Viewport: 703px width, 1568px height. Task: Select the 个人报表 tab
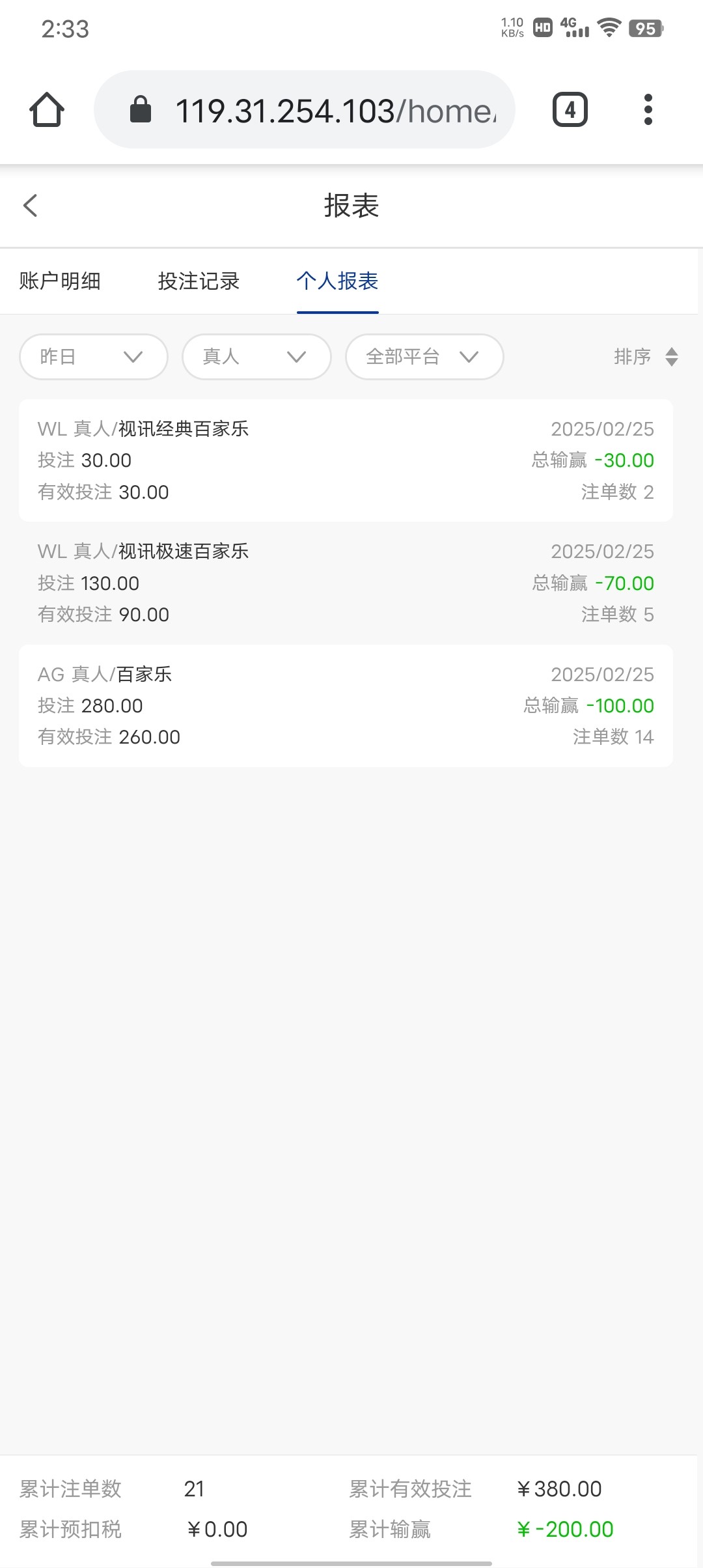(337, 281)
